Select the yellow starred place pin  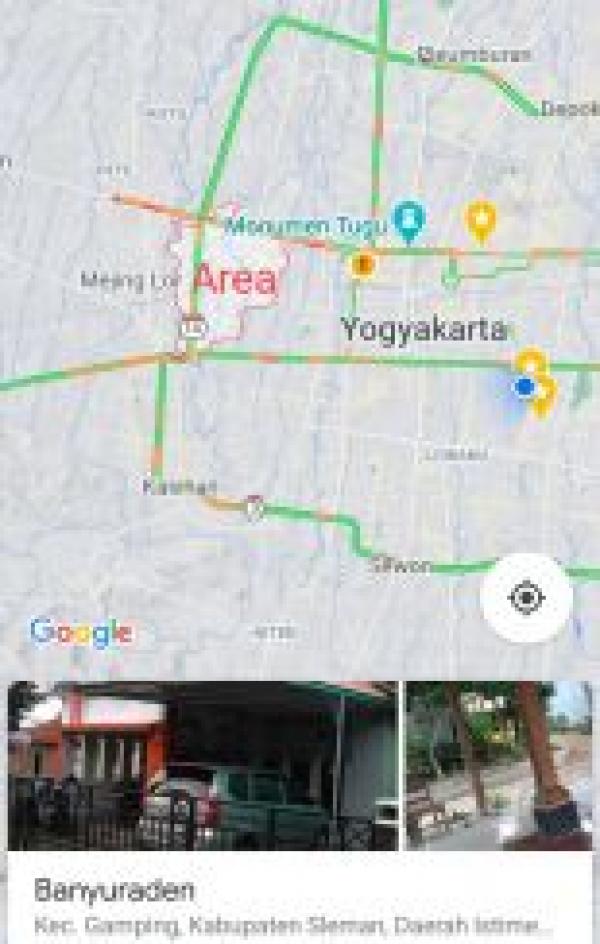[481, 220]
